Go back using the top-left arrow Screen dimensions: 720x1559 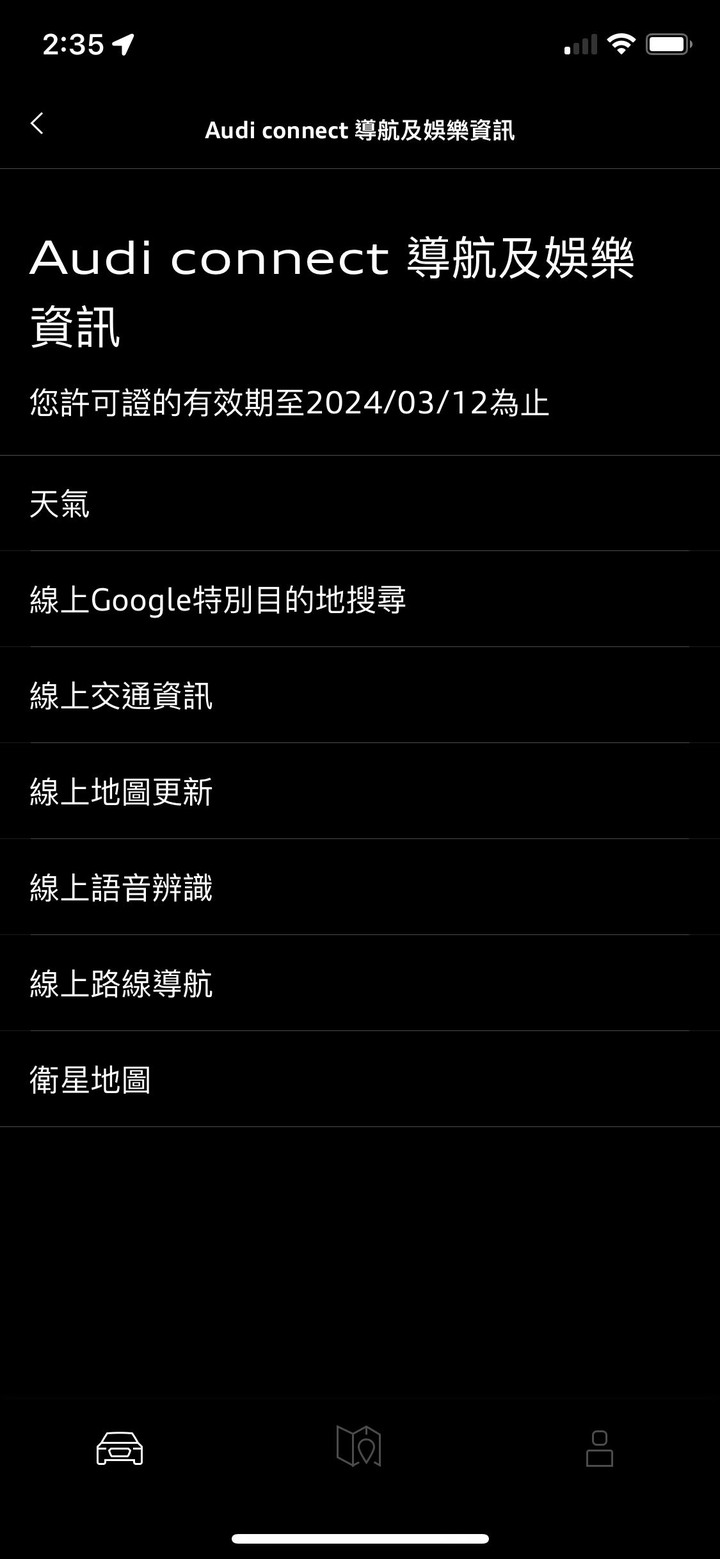[x=37, y=123]
